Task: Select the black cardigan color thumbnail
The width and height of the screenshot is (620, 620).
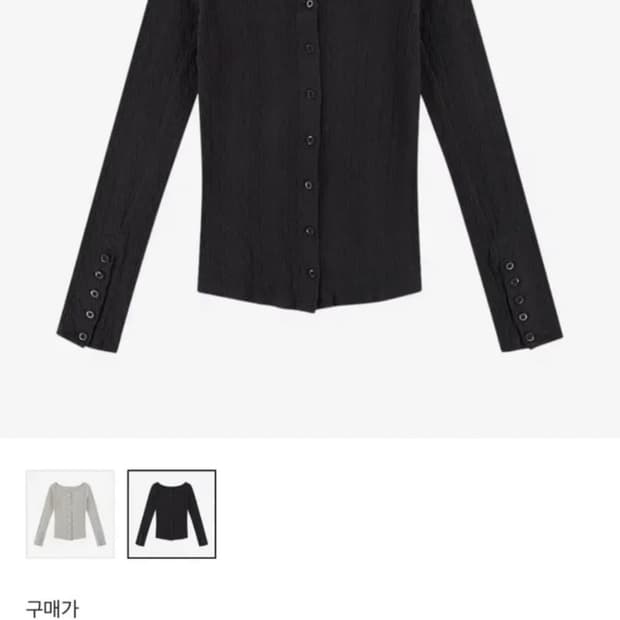Action: pyautogui.click(x=171, y=514)
